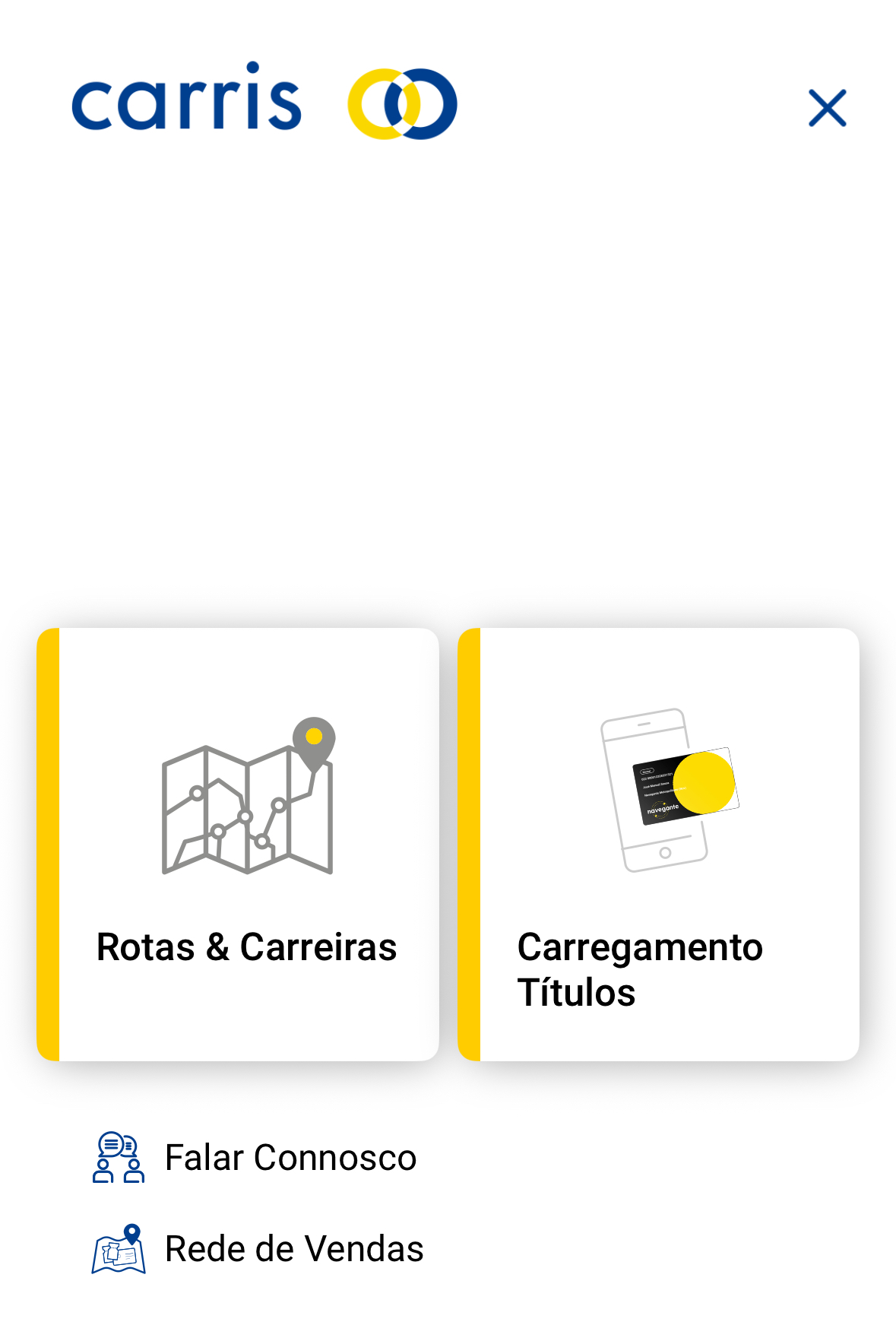Screen dimensions: 896x1341
Task: Select Falar Connosco
Action: [290, 1158]
